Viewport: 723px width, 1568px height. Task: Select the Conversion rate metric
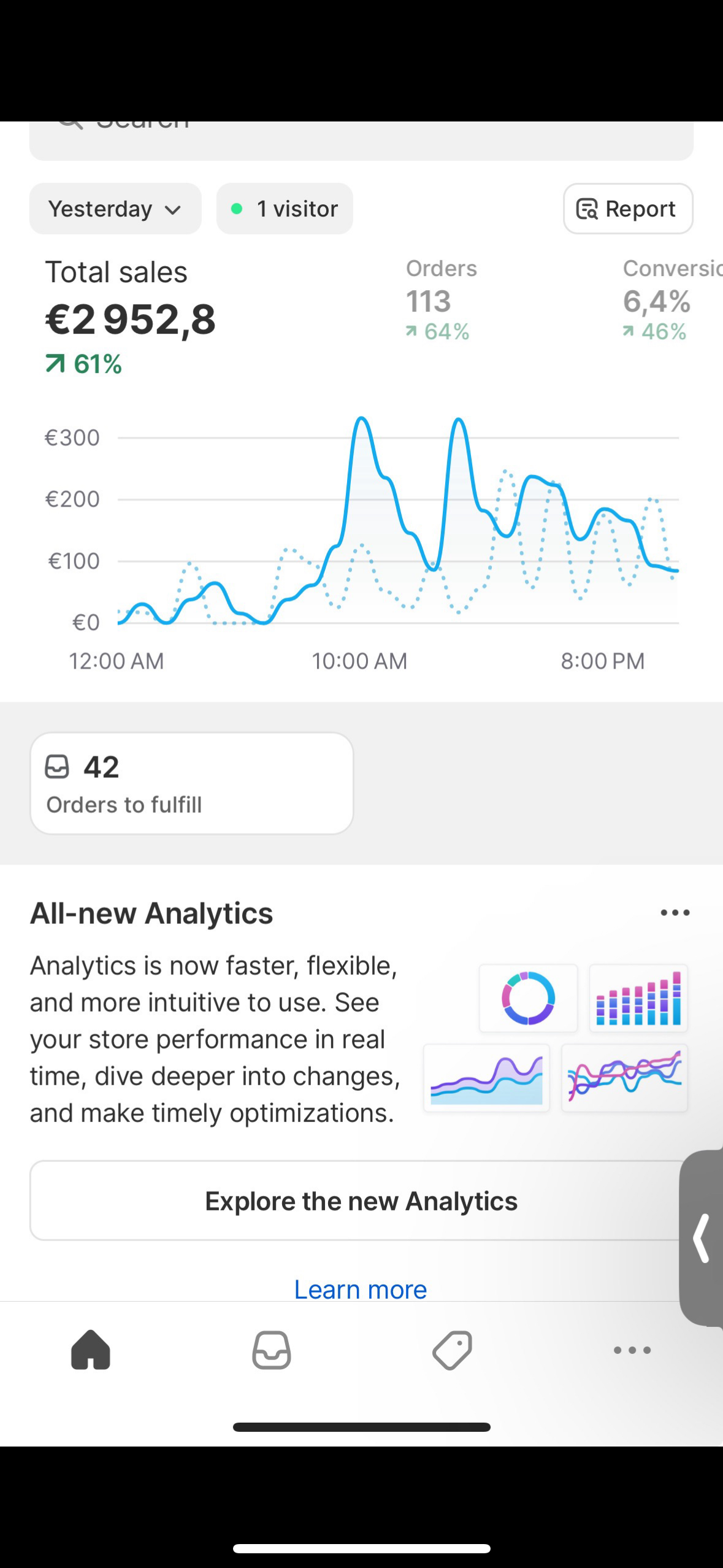(x=672, y=300)
